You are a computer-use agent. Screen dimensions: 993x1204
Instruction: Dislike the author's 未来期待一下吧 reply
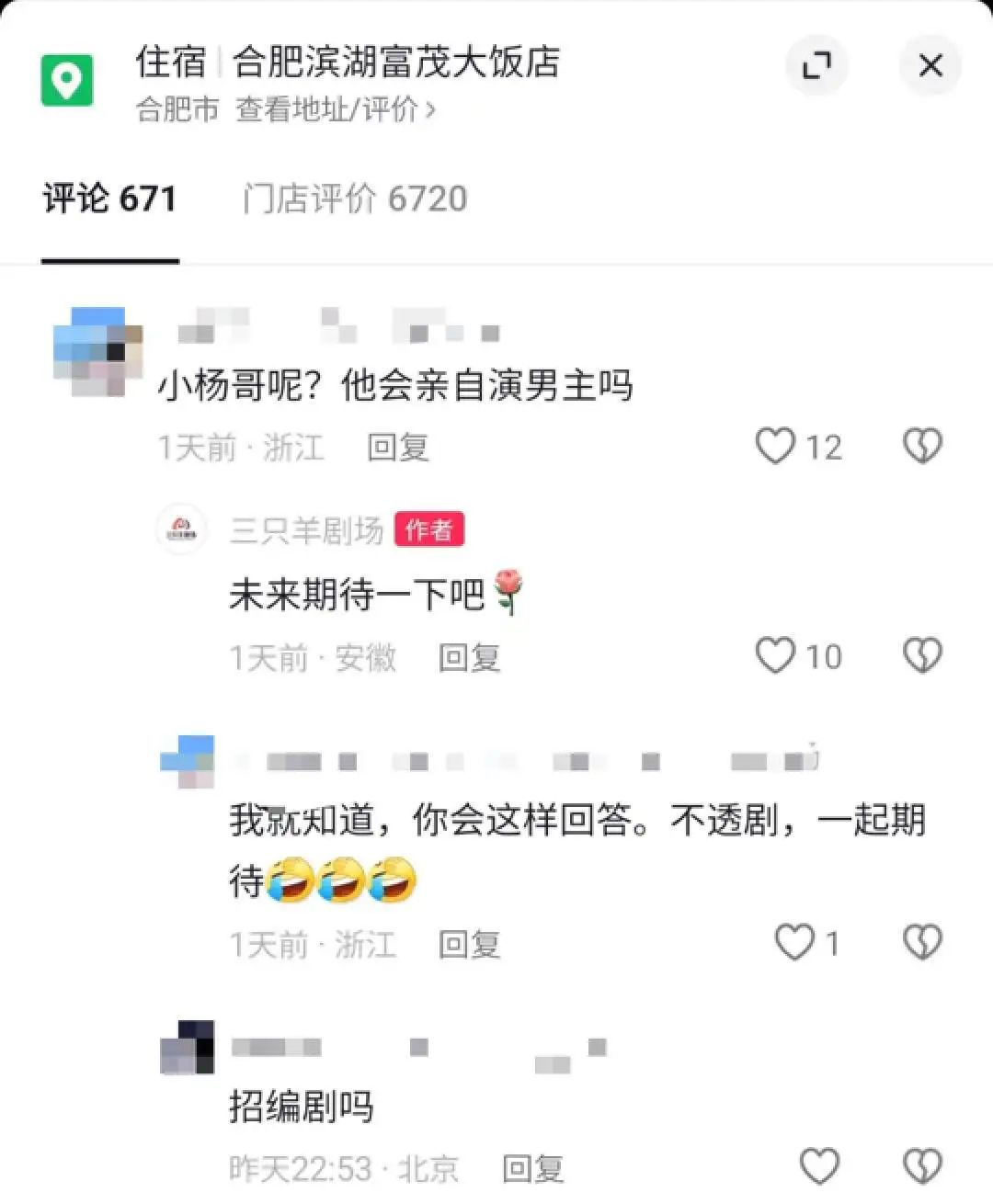coord(922,655)
